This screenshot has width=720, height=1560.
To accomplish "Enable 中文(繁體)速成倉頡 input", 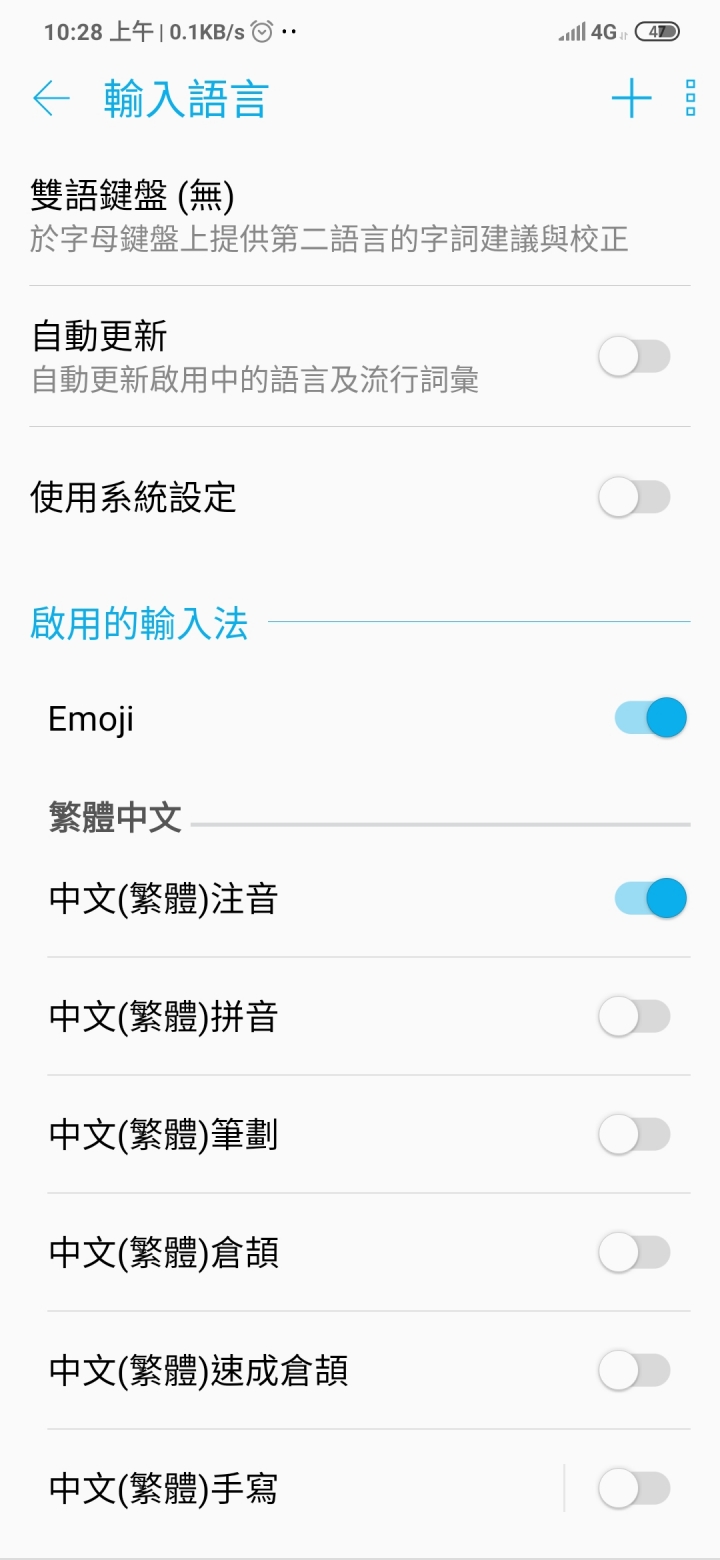I will click(x=634, y=1370).
